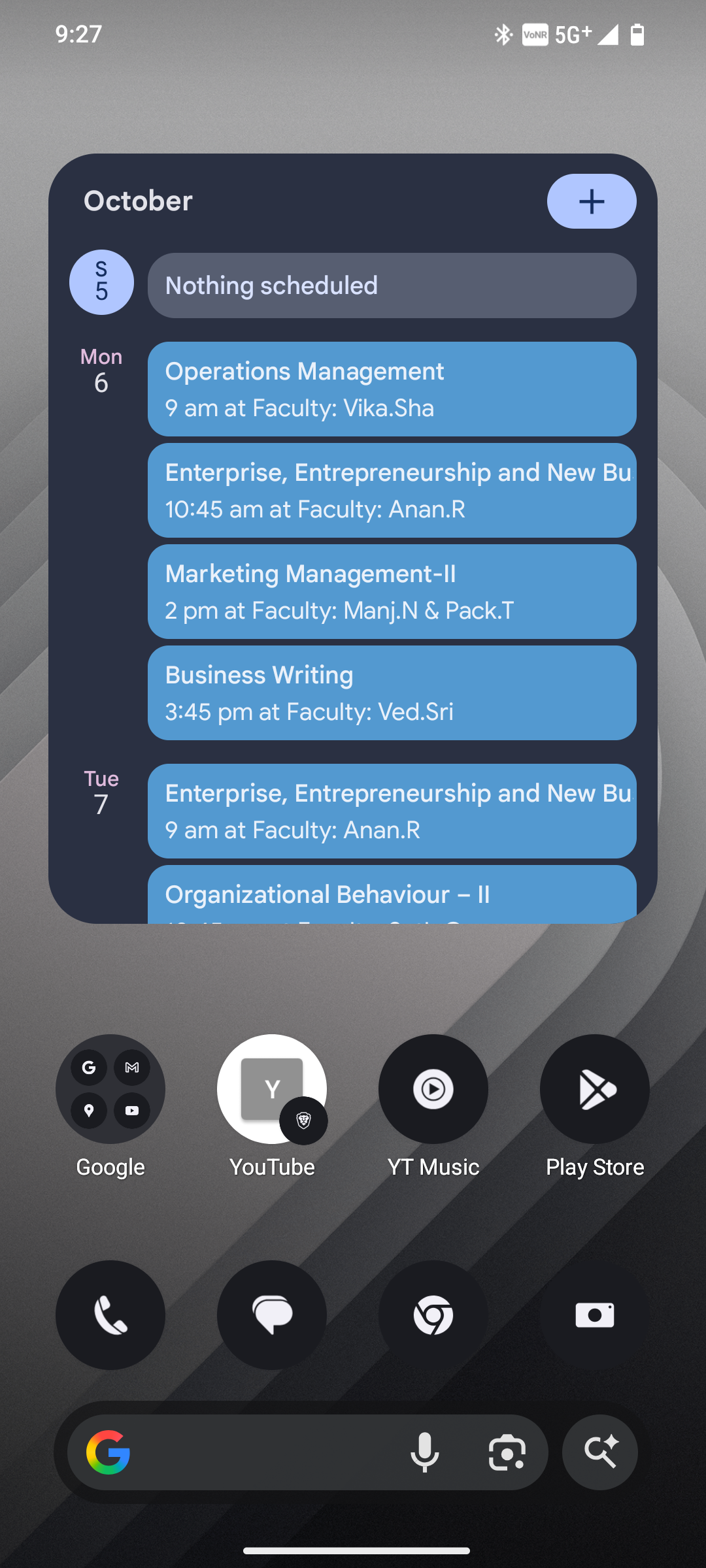The width and height of the screenshot is (706, 1568).
Task: Launch YT Music app
Action: (x=433, y=1089)
